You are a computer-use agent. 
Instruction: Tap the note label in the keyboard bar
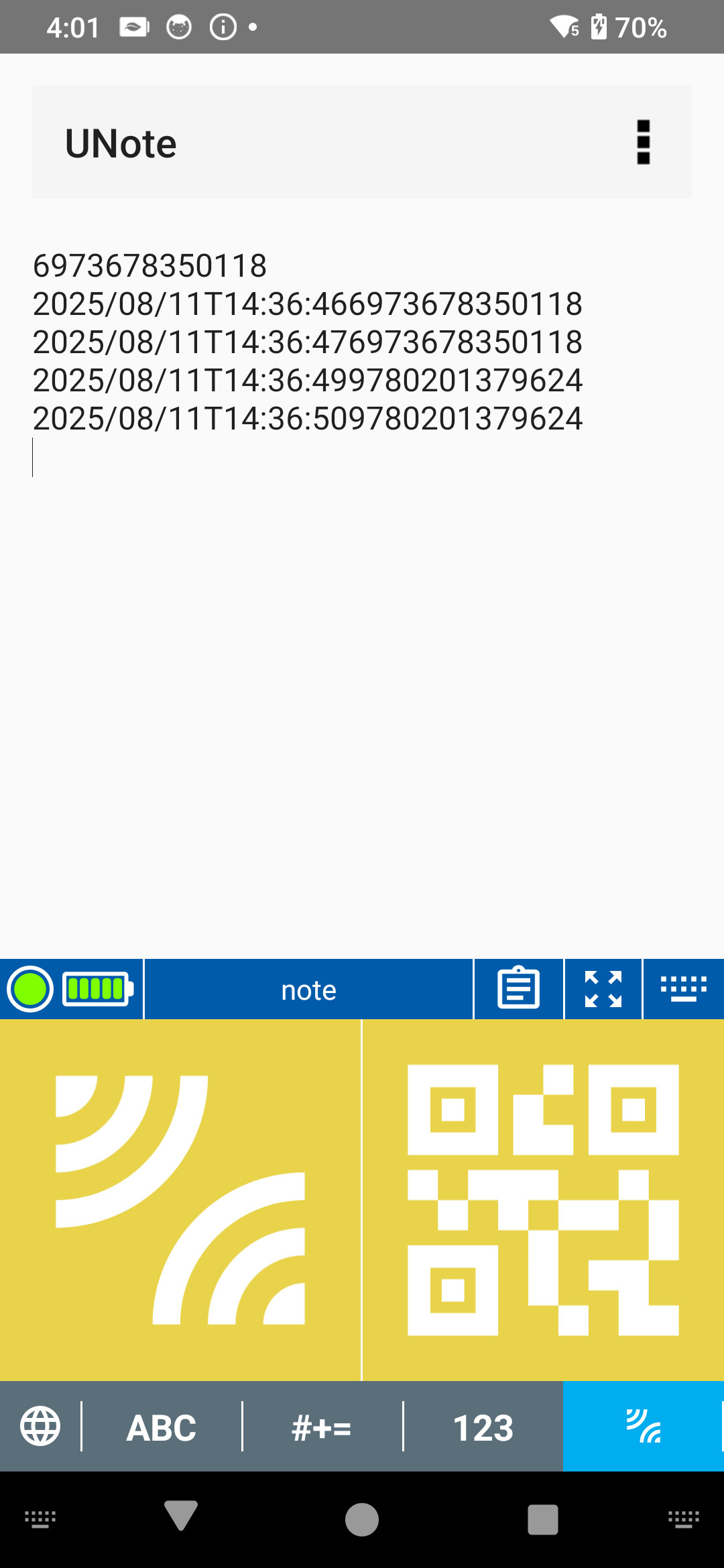point(308,990)
